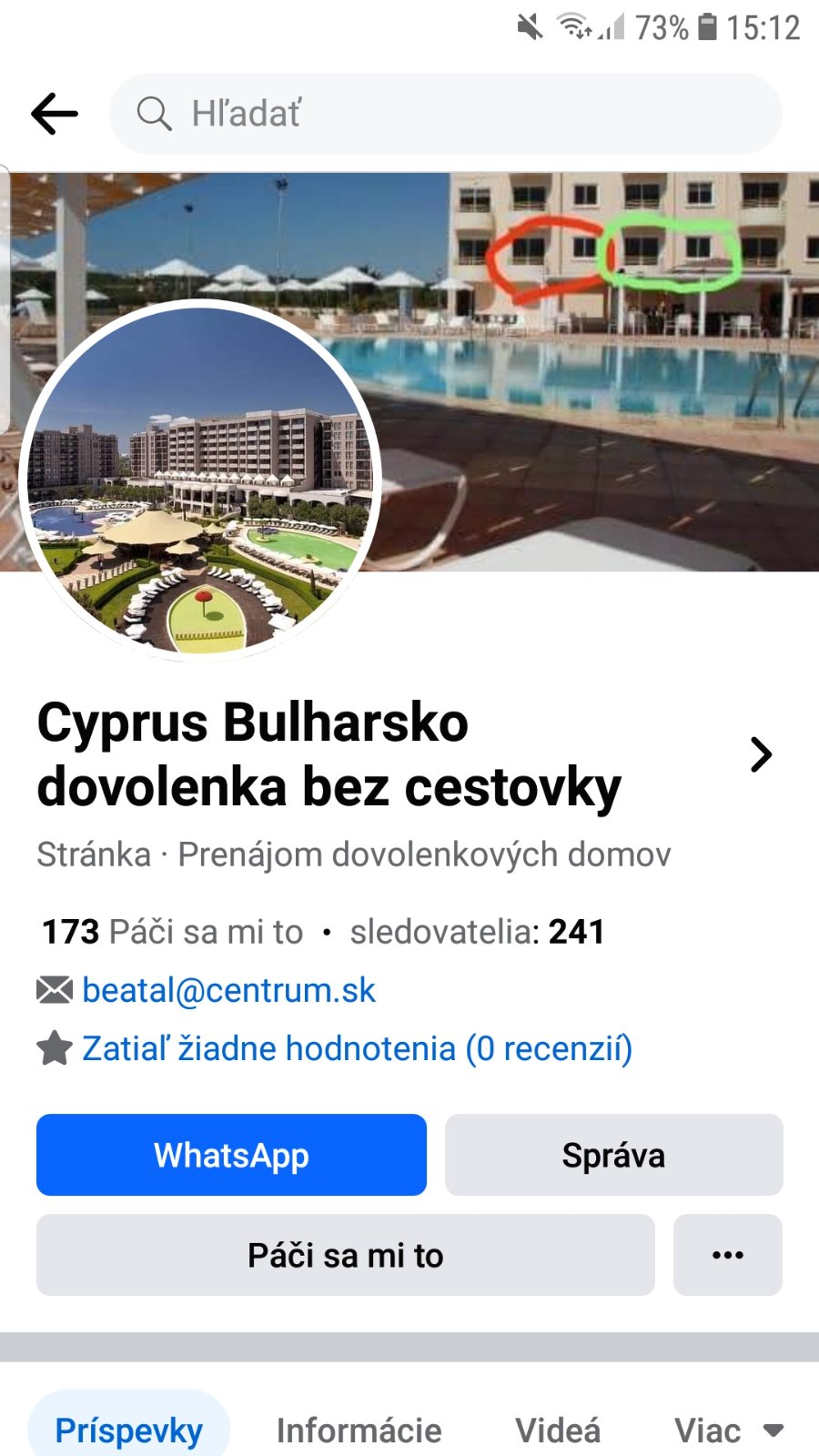Email beatal@centrum.sk via the link
This screenshot has width=819, height=1456.
pos(228,990)
